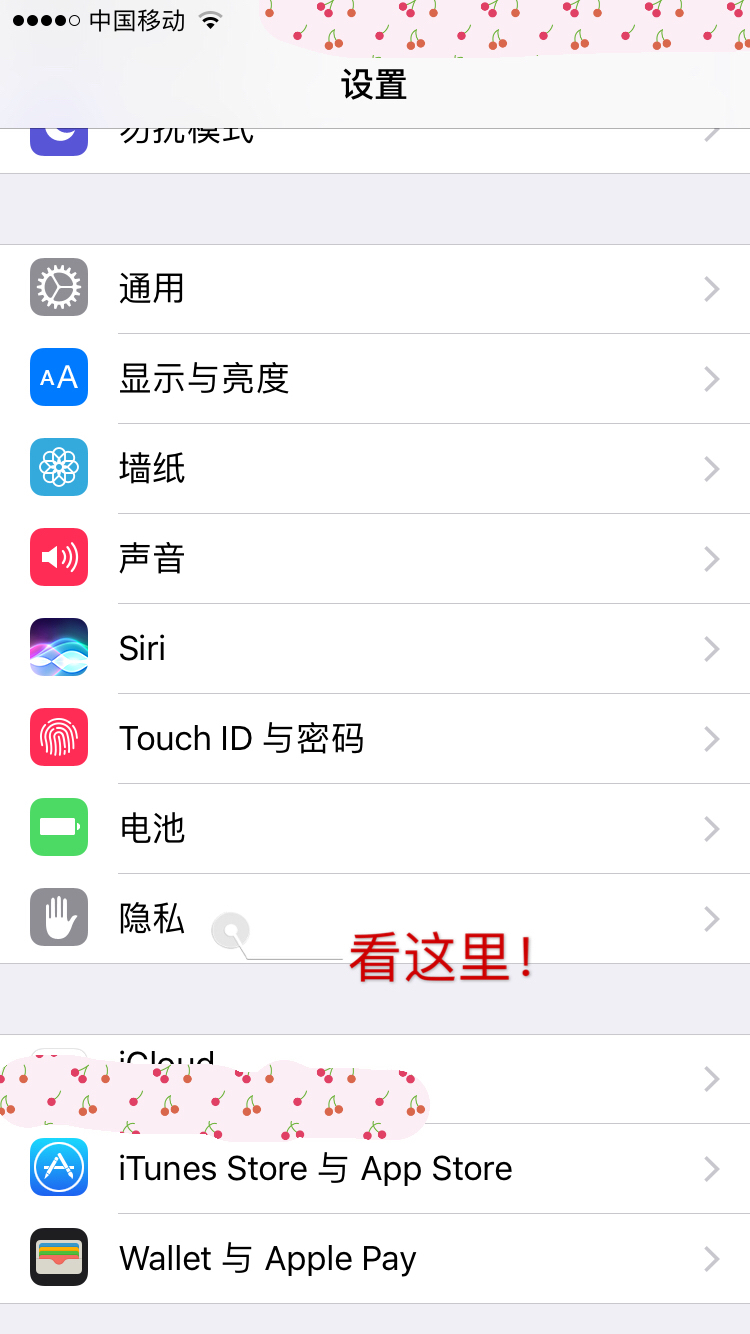Open 电池 battery settings

click(x=375, y=829)
